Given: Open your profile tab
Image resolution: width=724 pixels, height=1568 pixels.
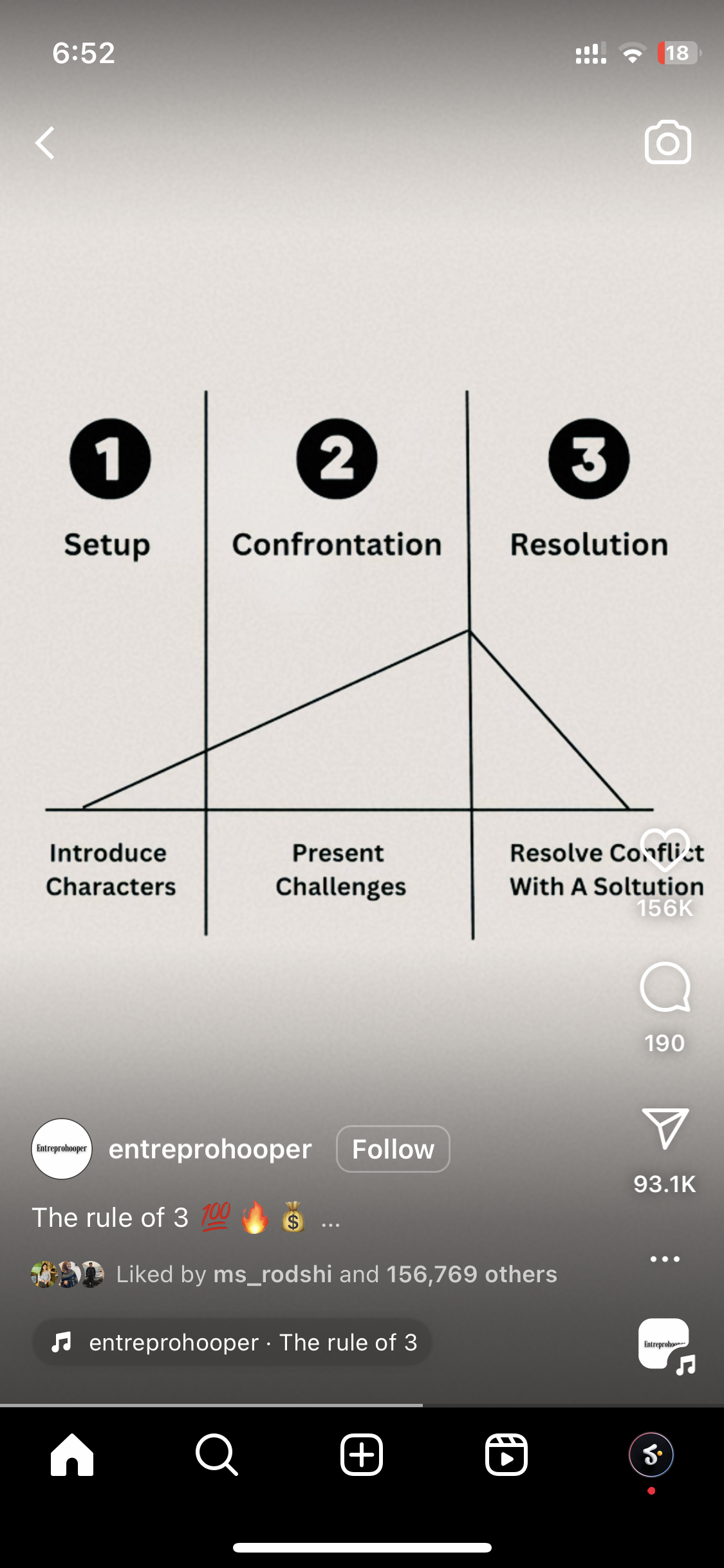Looking at the screenshot, I should pos(651,1455).
